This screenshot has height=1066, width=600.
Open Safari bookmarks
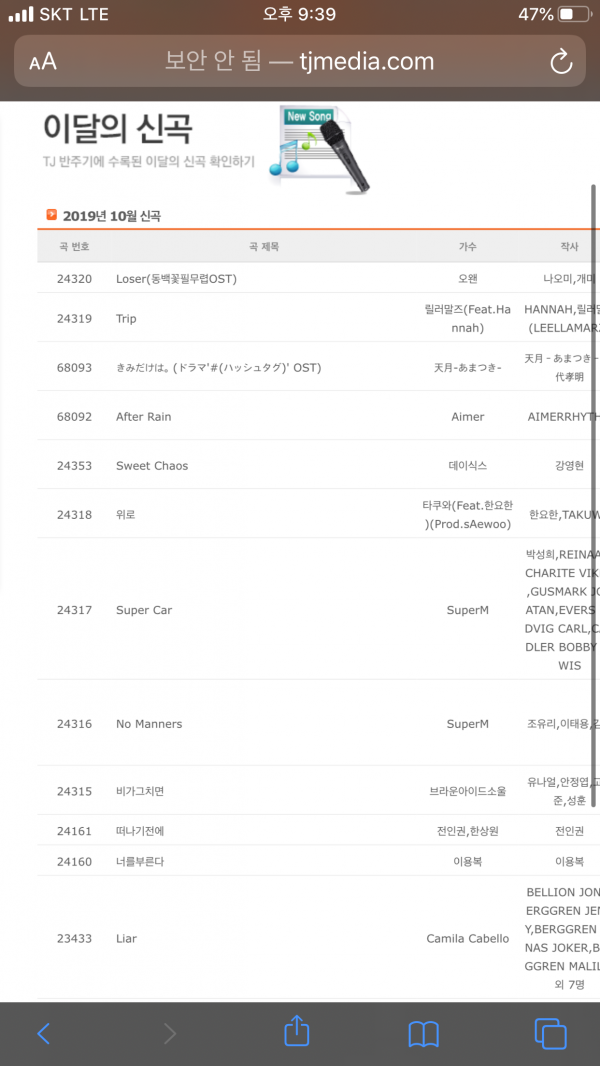(424, 1033)
